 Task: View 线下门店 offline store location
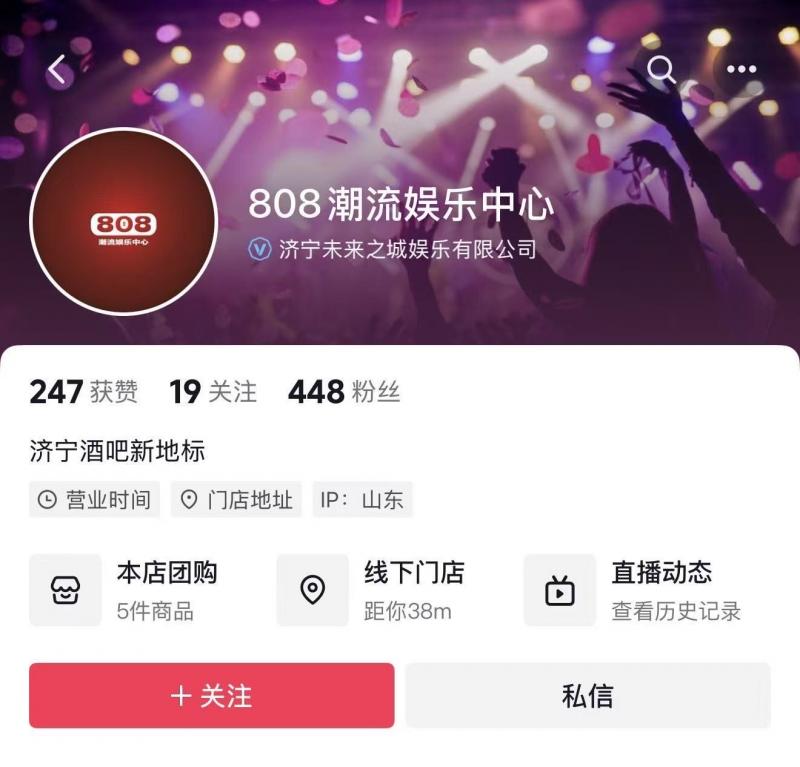pos(372,590)
